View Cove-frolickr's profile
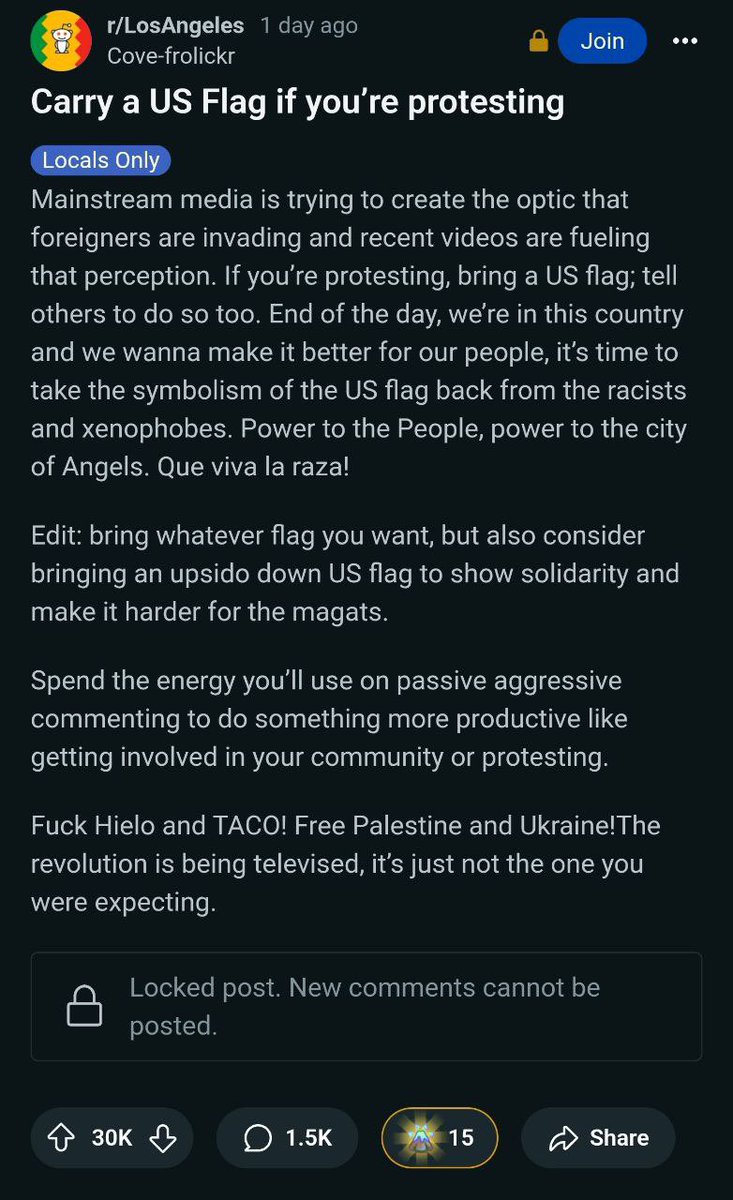Image resolution: width=733 pixels, height=1200 pixels. (x=171, y=55)
